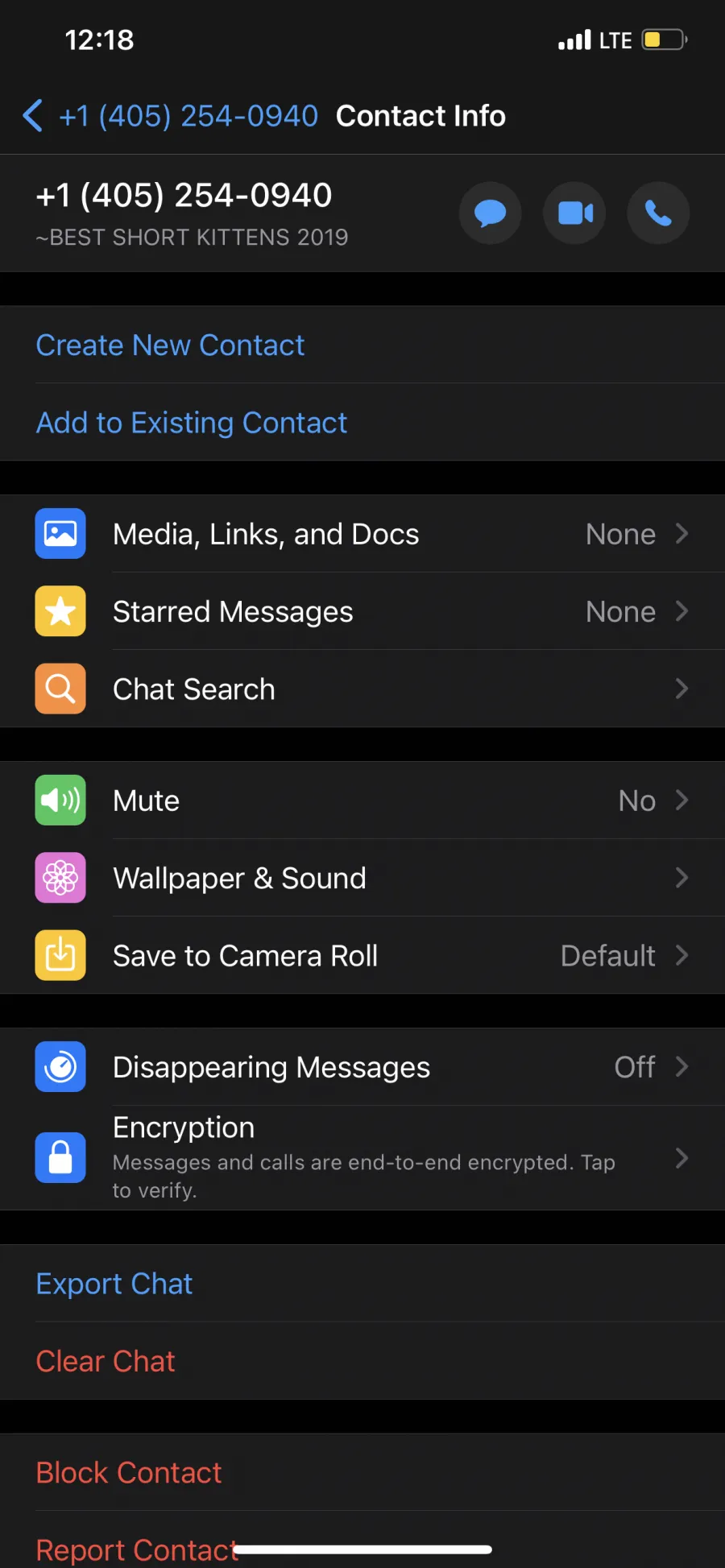
Task: Tap Export Chat
Action: [362, 1284]
